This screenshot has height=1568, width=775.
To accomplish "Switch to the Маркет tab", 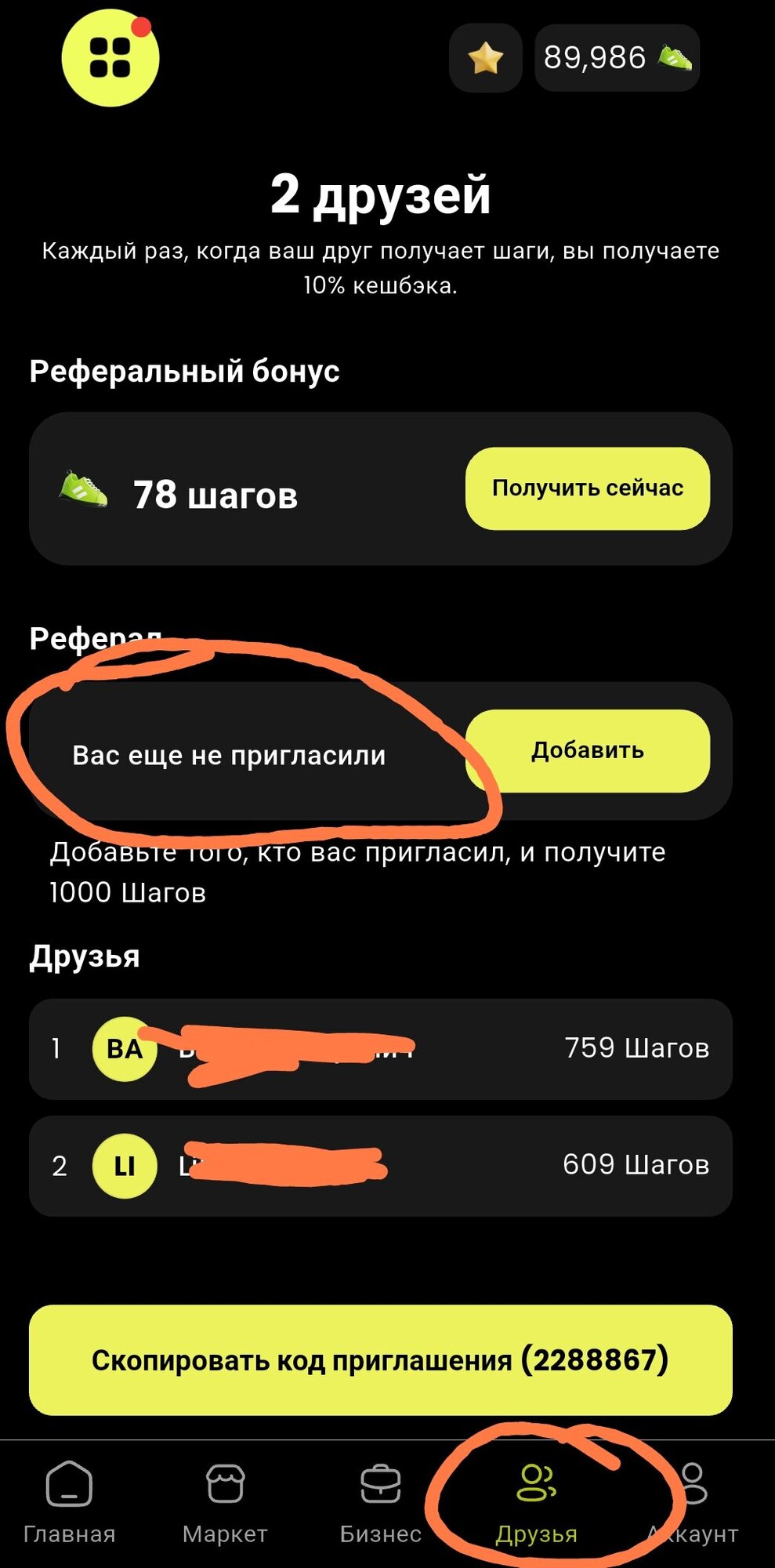I will (x=225, y=1501).
